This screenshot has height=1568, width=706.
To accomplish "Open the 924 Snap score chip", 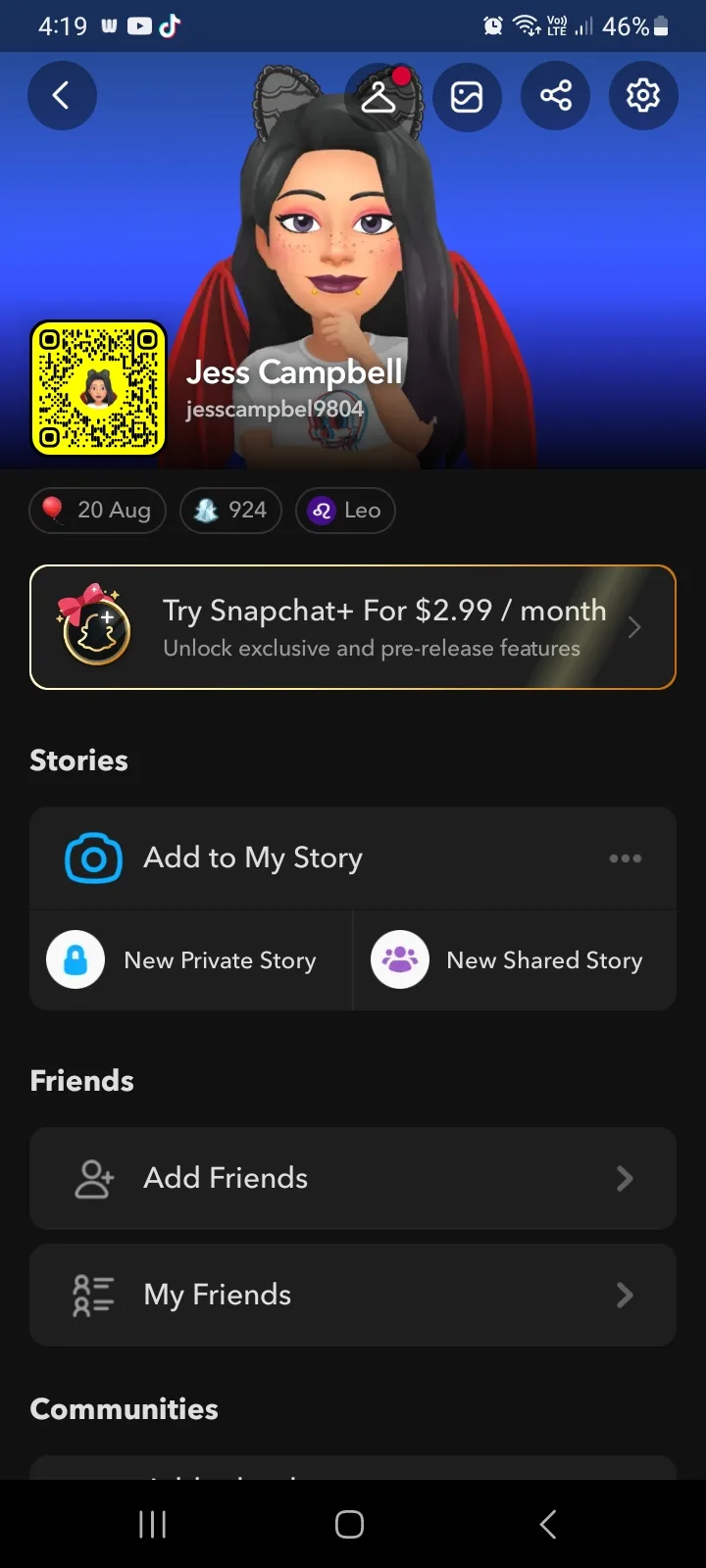I will click(x=230, y=511).
